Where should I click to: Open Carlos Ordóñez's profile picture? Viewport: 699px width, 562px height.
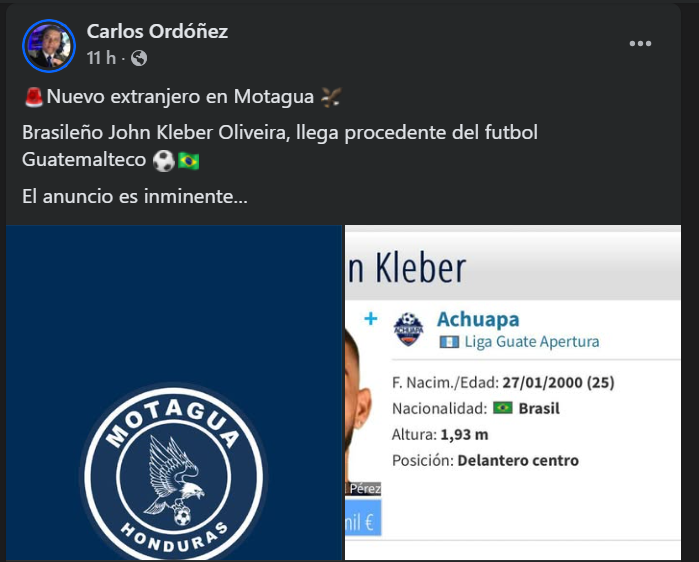coord(49,45)
